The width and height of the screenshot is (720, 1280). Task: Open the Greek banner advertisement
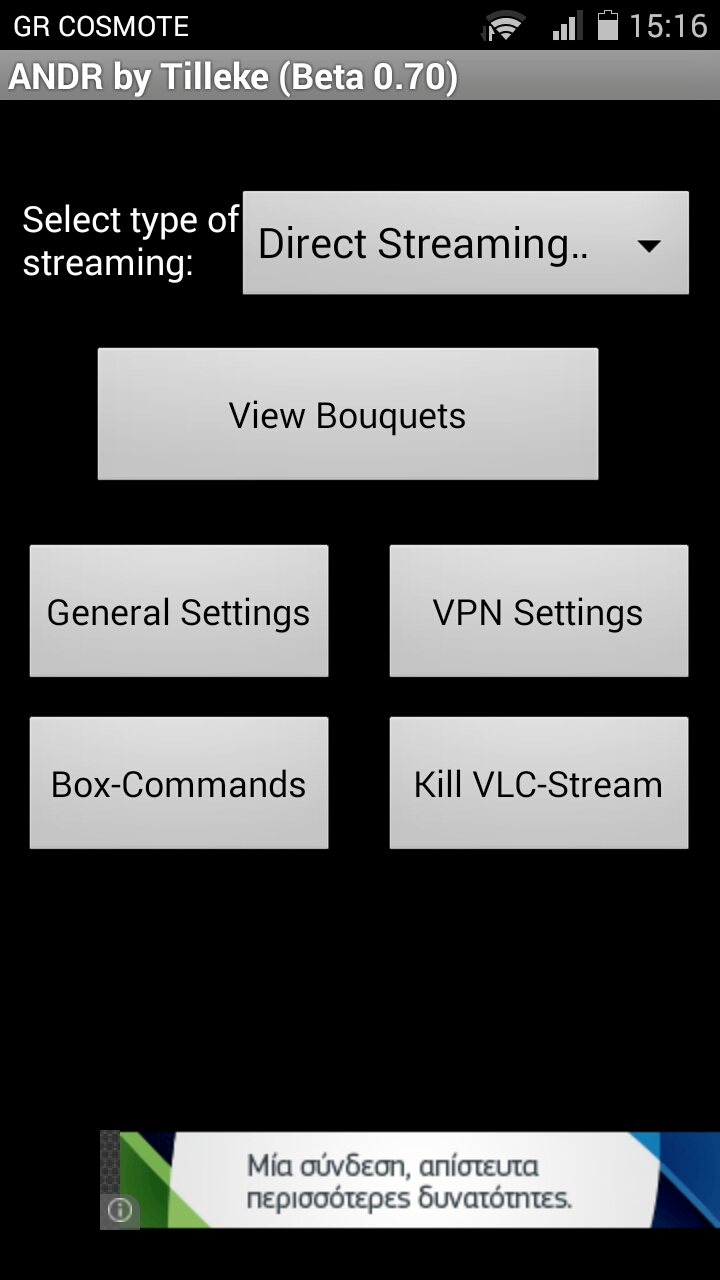coord(410,1180)
